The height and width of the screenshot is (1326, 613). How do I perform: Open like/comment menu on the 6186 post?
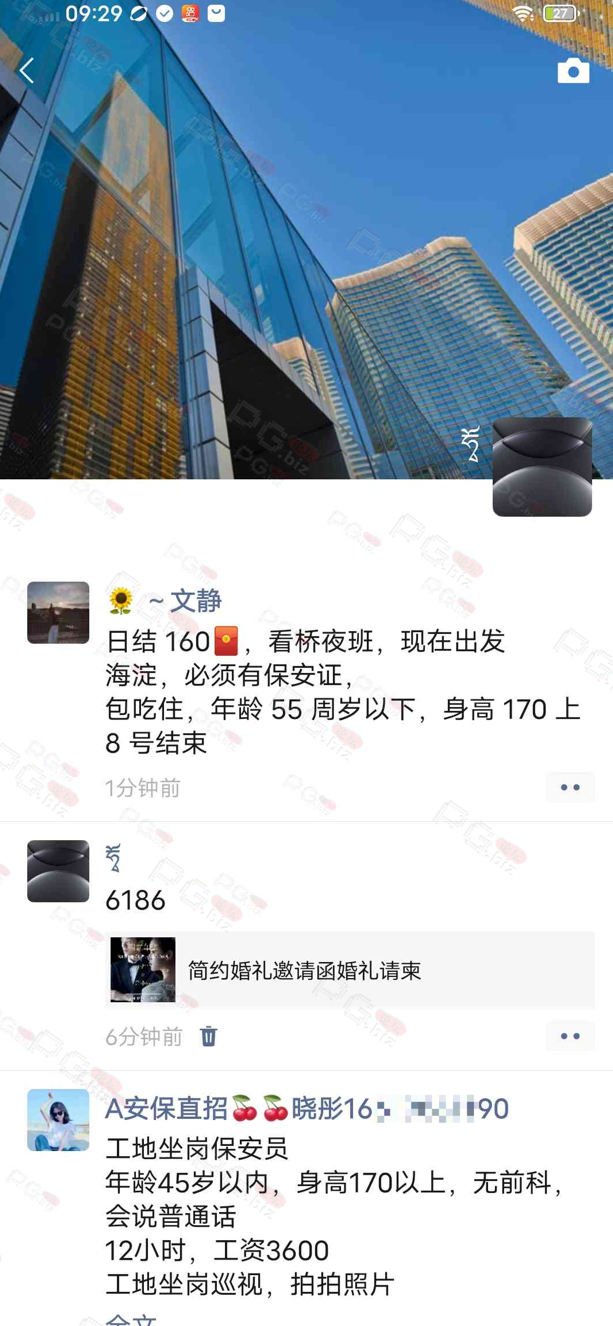570,1036
